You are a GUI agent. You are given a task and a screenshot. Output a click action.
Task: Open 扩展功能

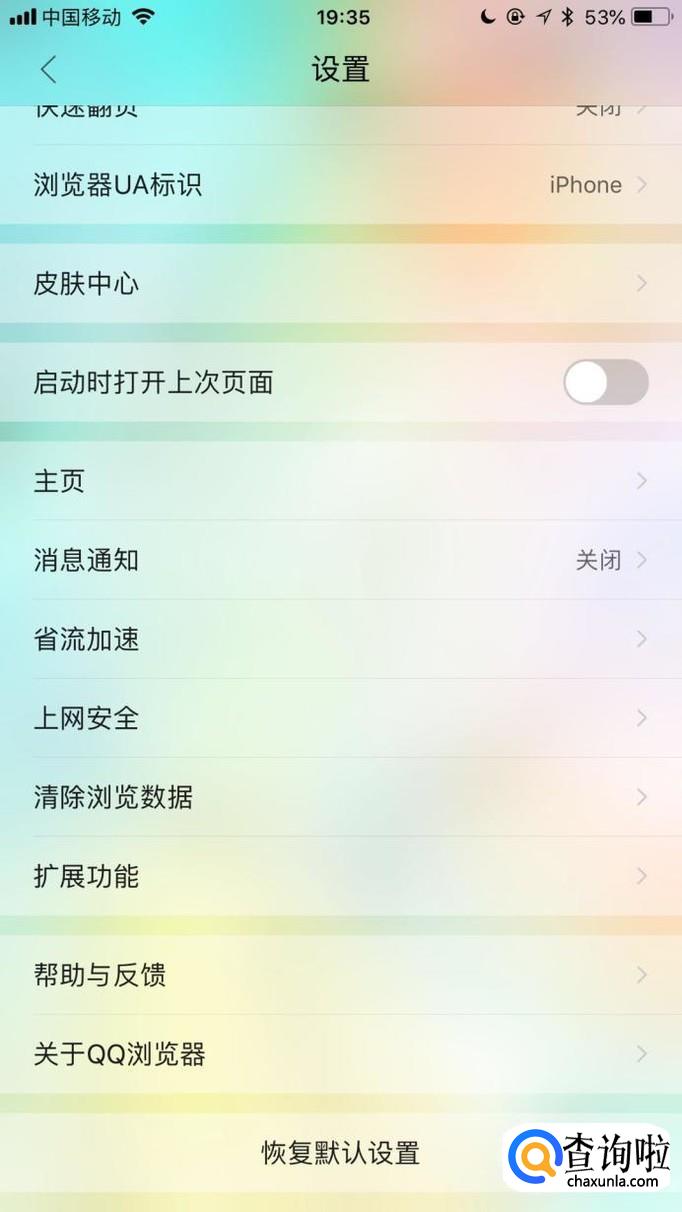340,876
